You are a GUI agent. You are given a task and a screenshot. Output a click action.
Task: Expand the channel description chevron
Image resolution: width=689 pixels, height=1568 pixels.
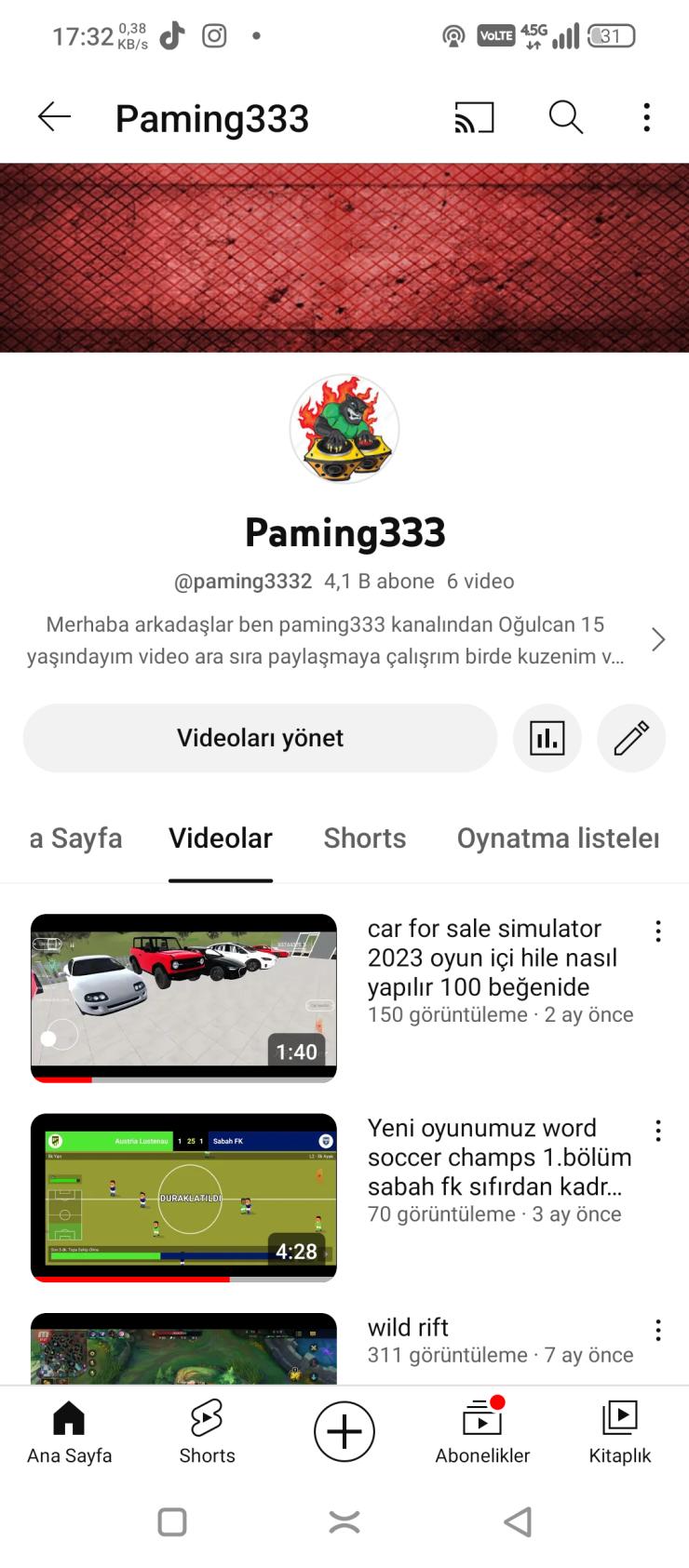[x=658, y=640]
